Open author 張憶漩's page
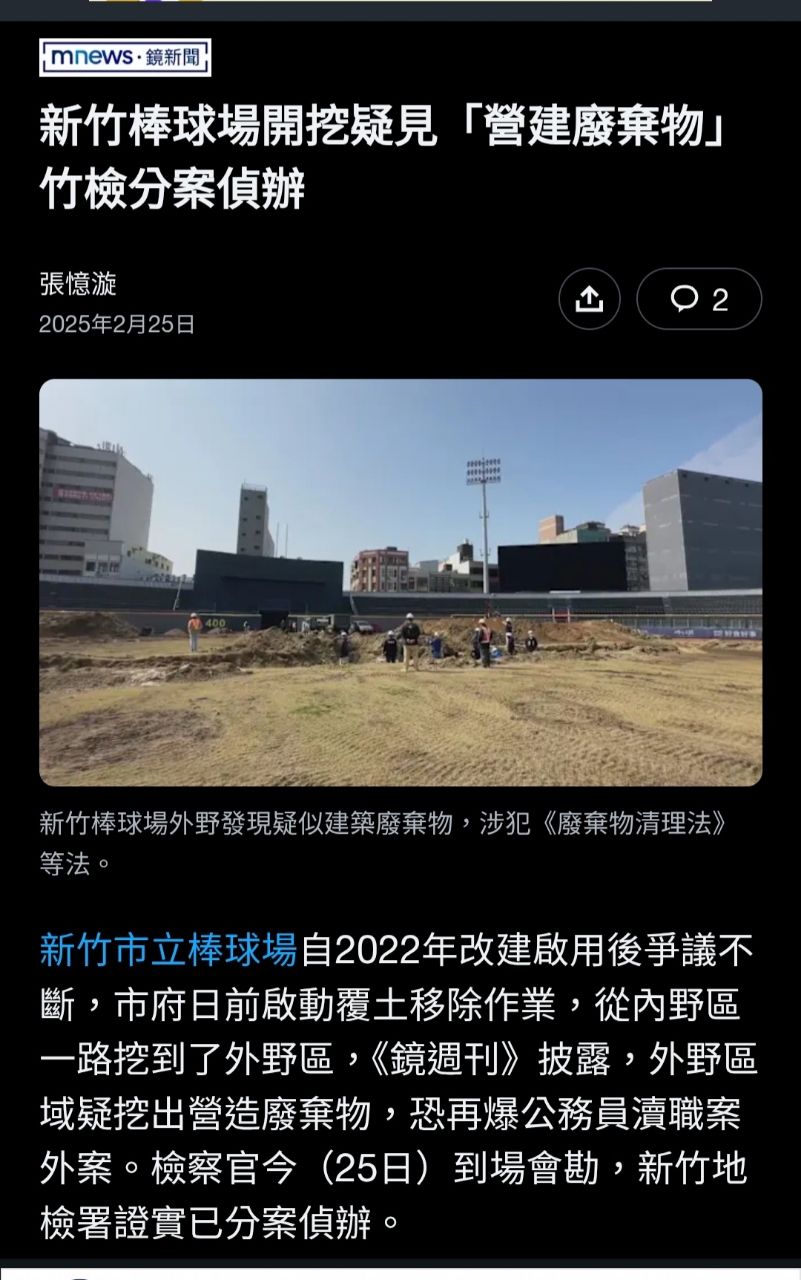 (78, 284)
